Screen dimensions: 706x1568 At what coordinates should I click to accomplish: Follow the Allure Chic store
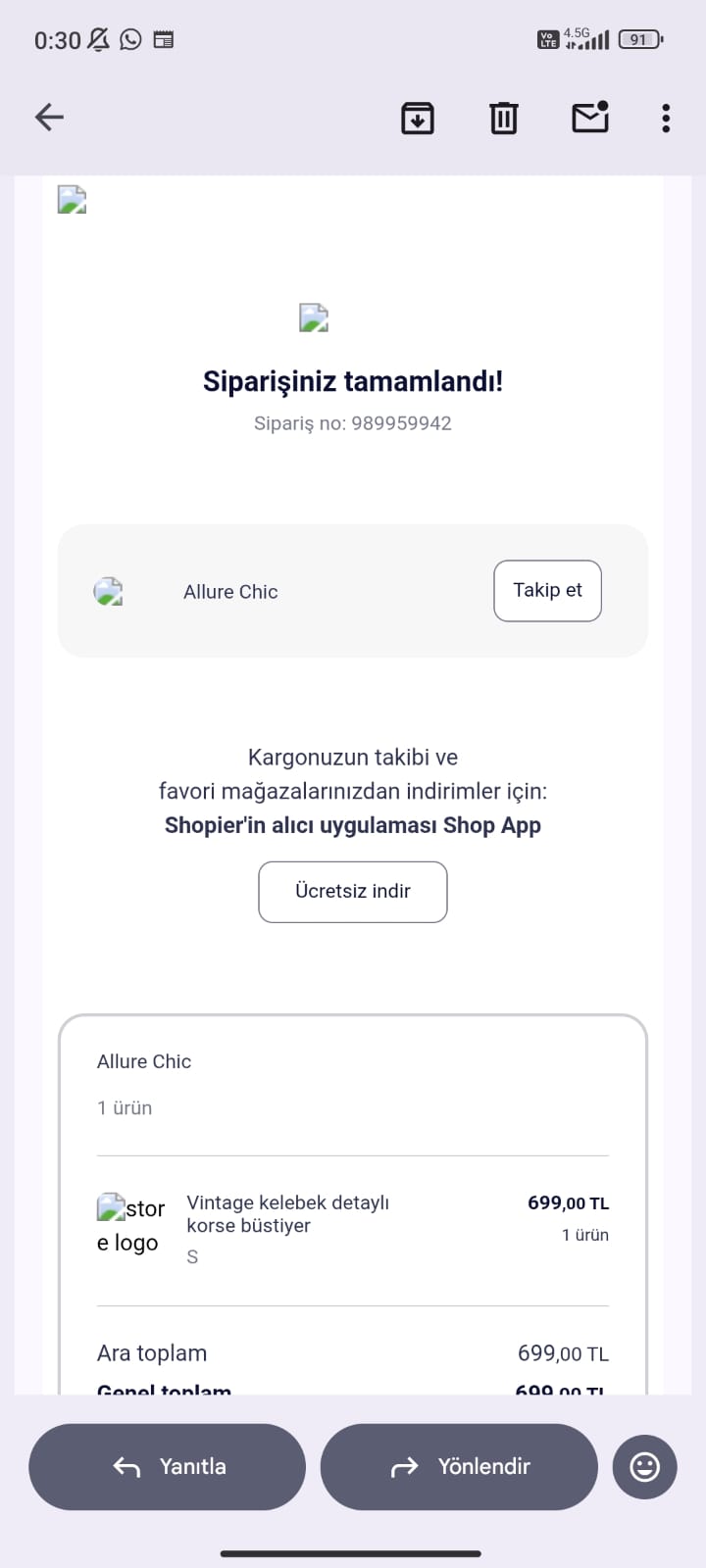pos(547,591)
